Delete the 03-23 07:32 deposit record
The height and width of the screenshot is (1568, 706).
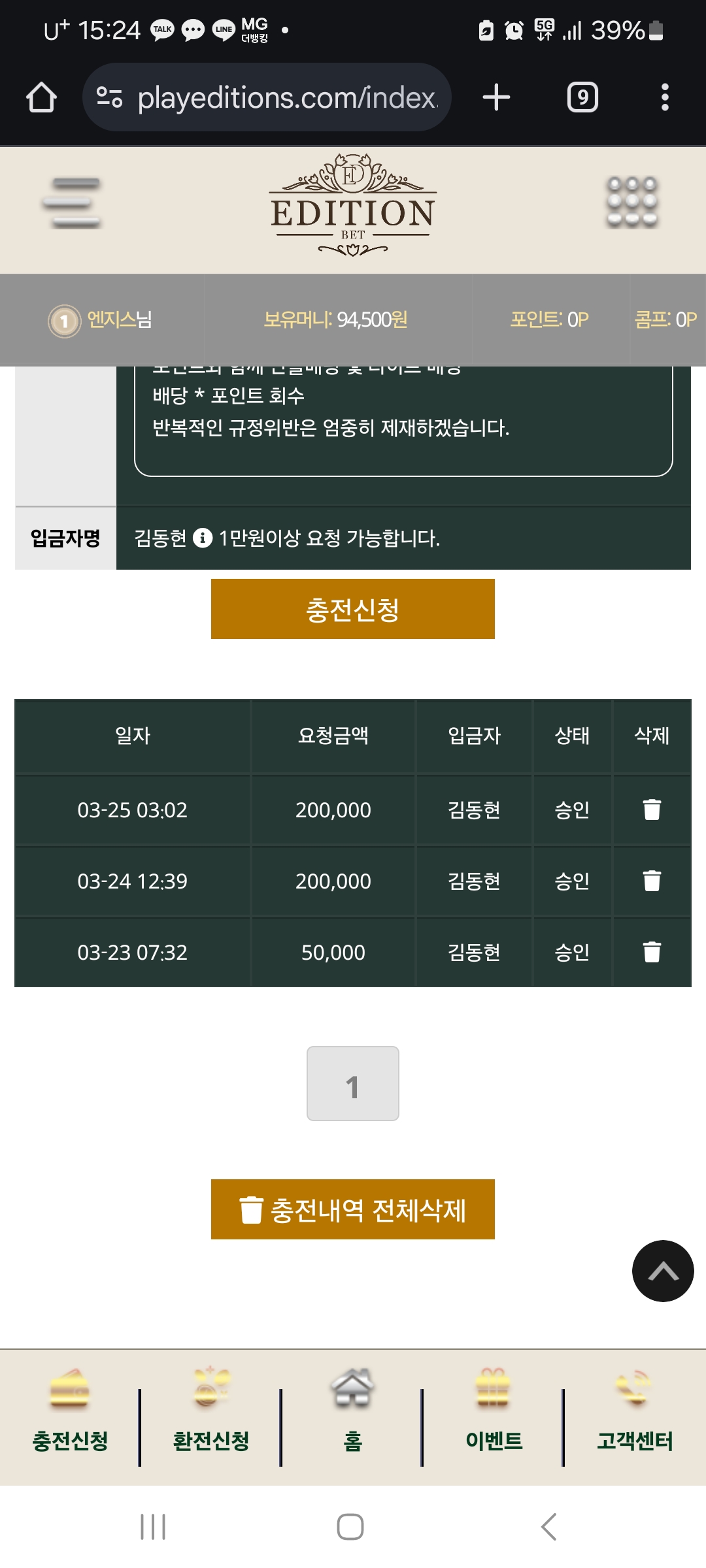(x=652, y=952)
